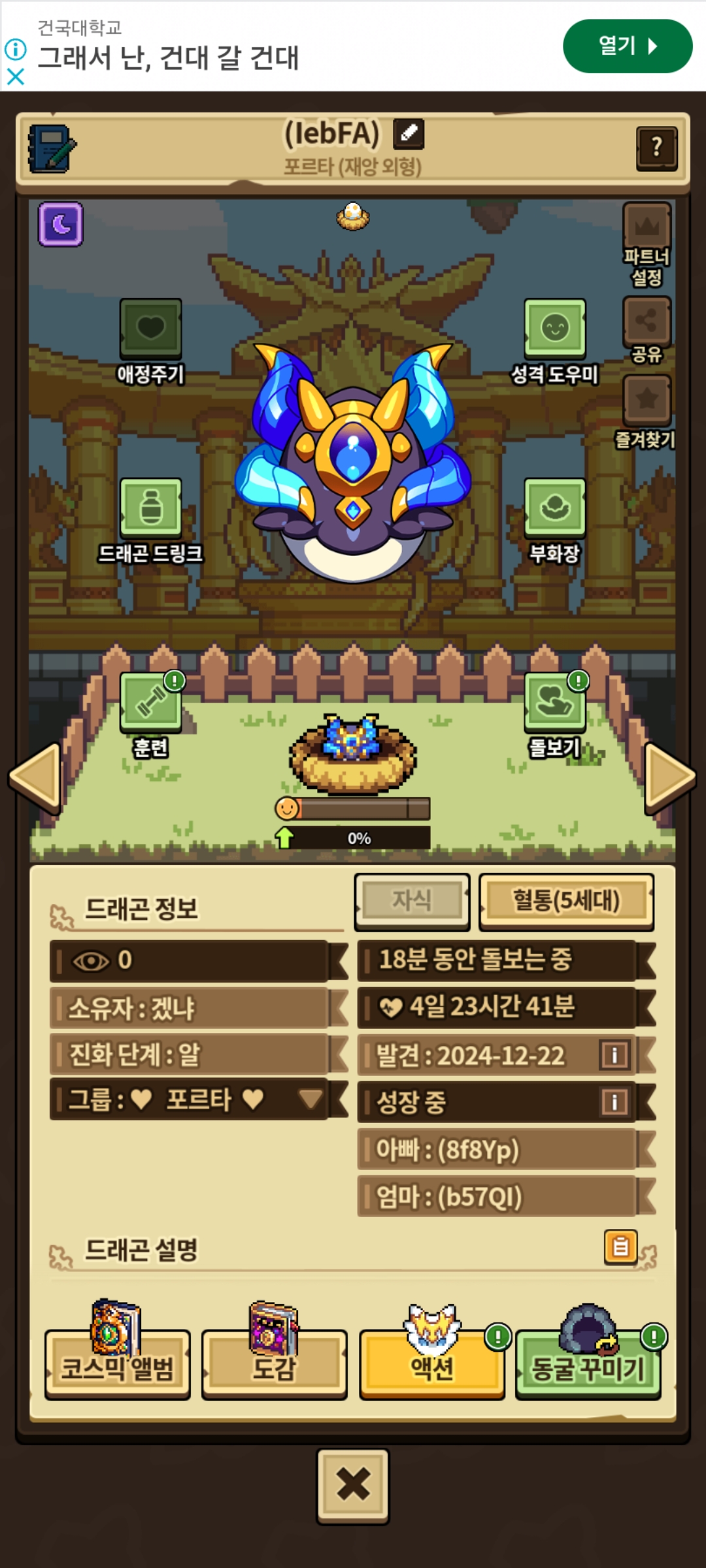Tap 애정주기 to give affection
706x1568 pixels.
click(x=150, y=329)
